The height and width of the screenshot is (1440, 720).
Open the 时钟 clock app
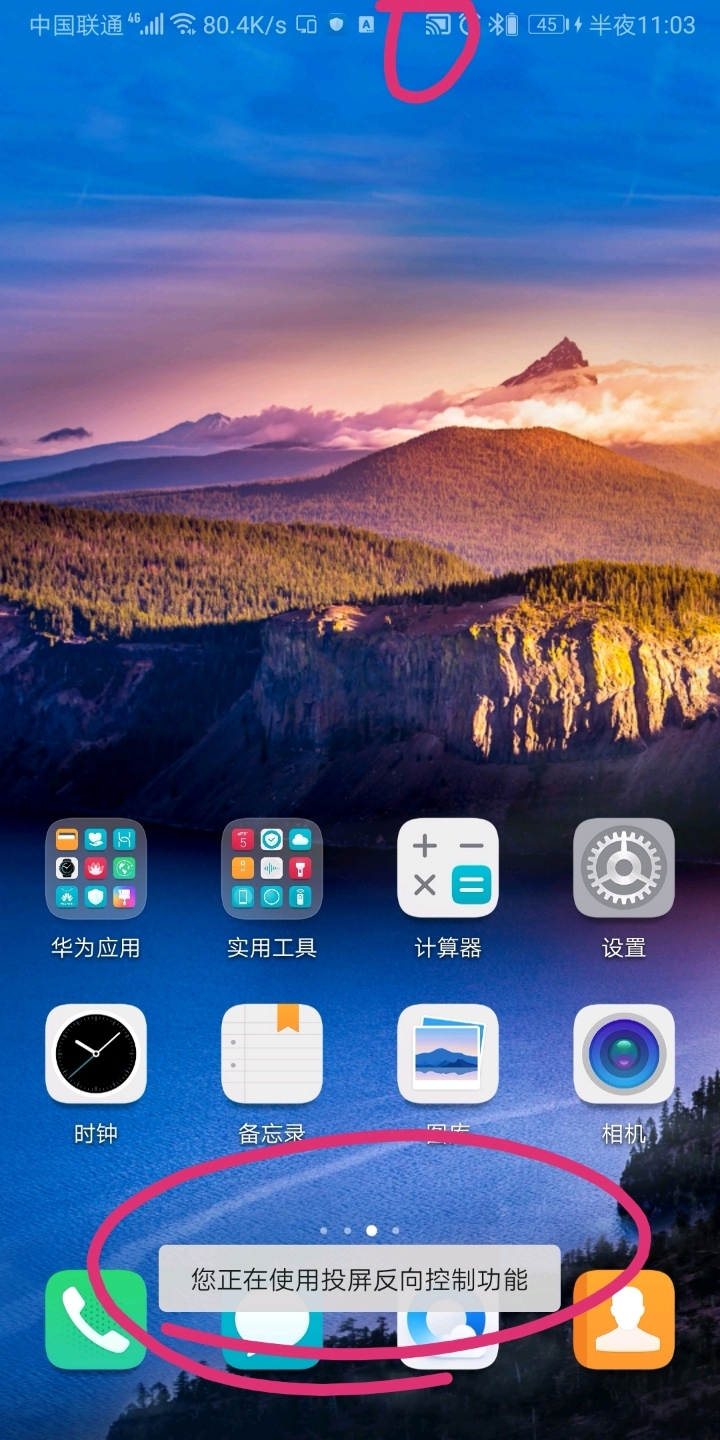click(96, 1054)
